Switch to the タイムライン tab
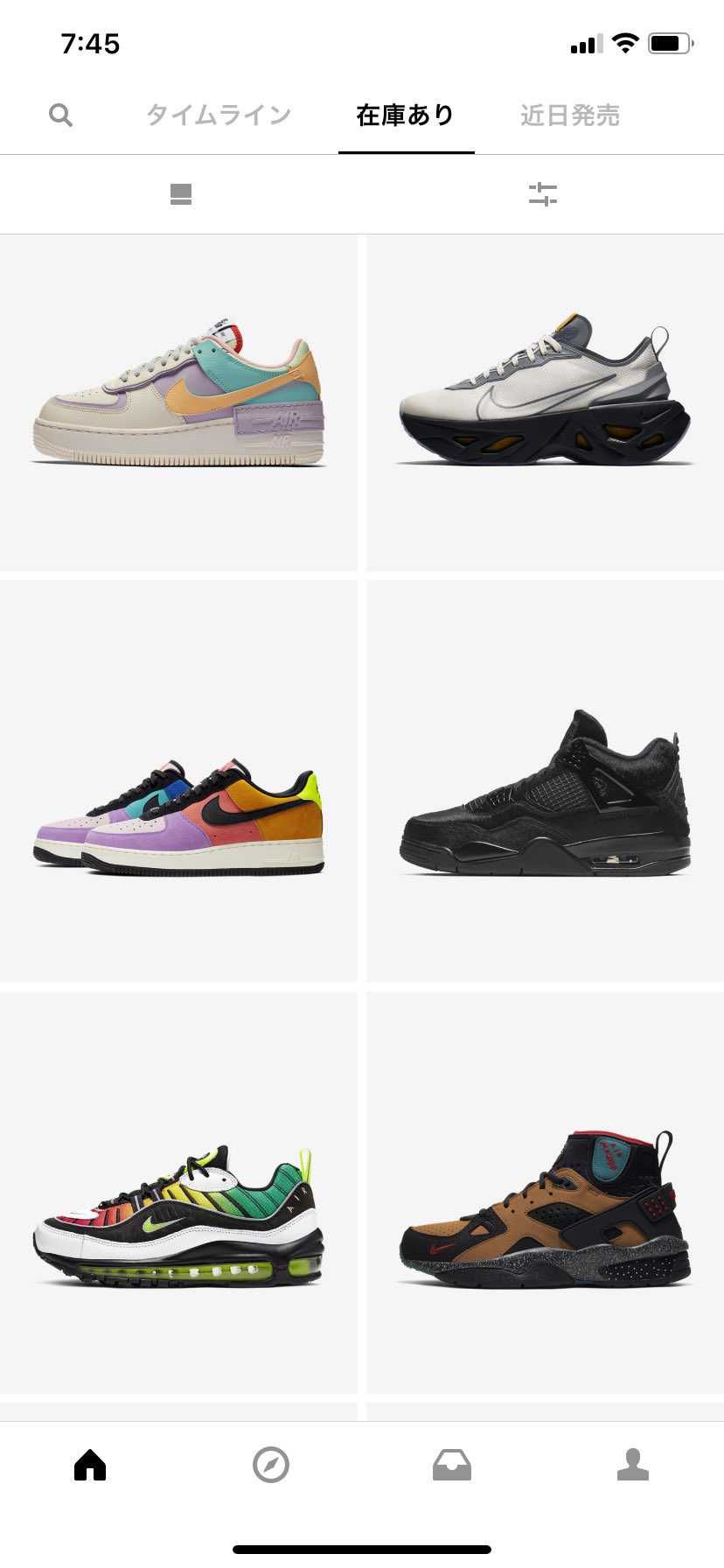This screenshot has width=724, height=1568. 219,115
